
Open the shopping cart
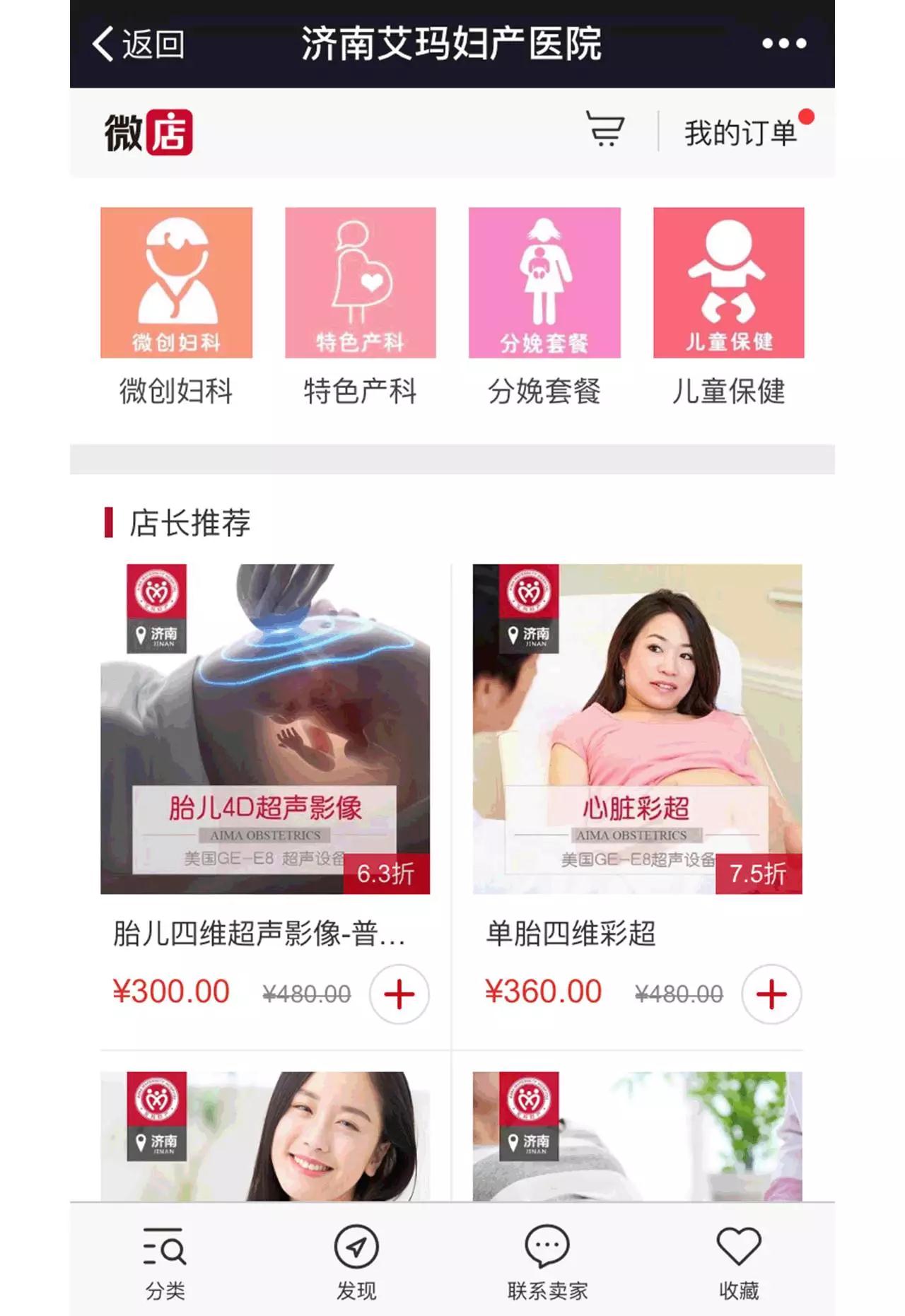605,130
